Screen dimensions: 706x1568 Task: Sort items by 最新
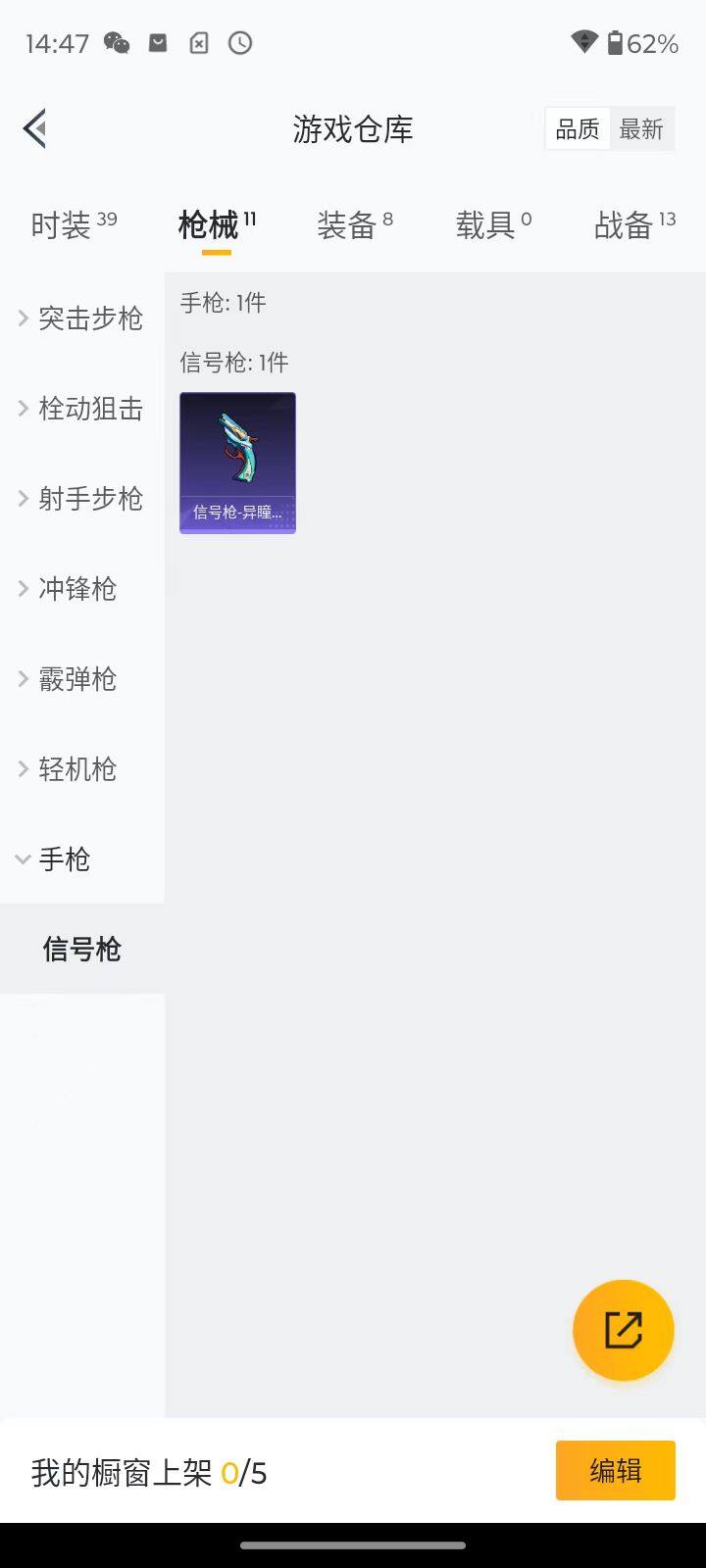(641, 129)
